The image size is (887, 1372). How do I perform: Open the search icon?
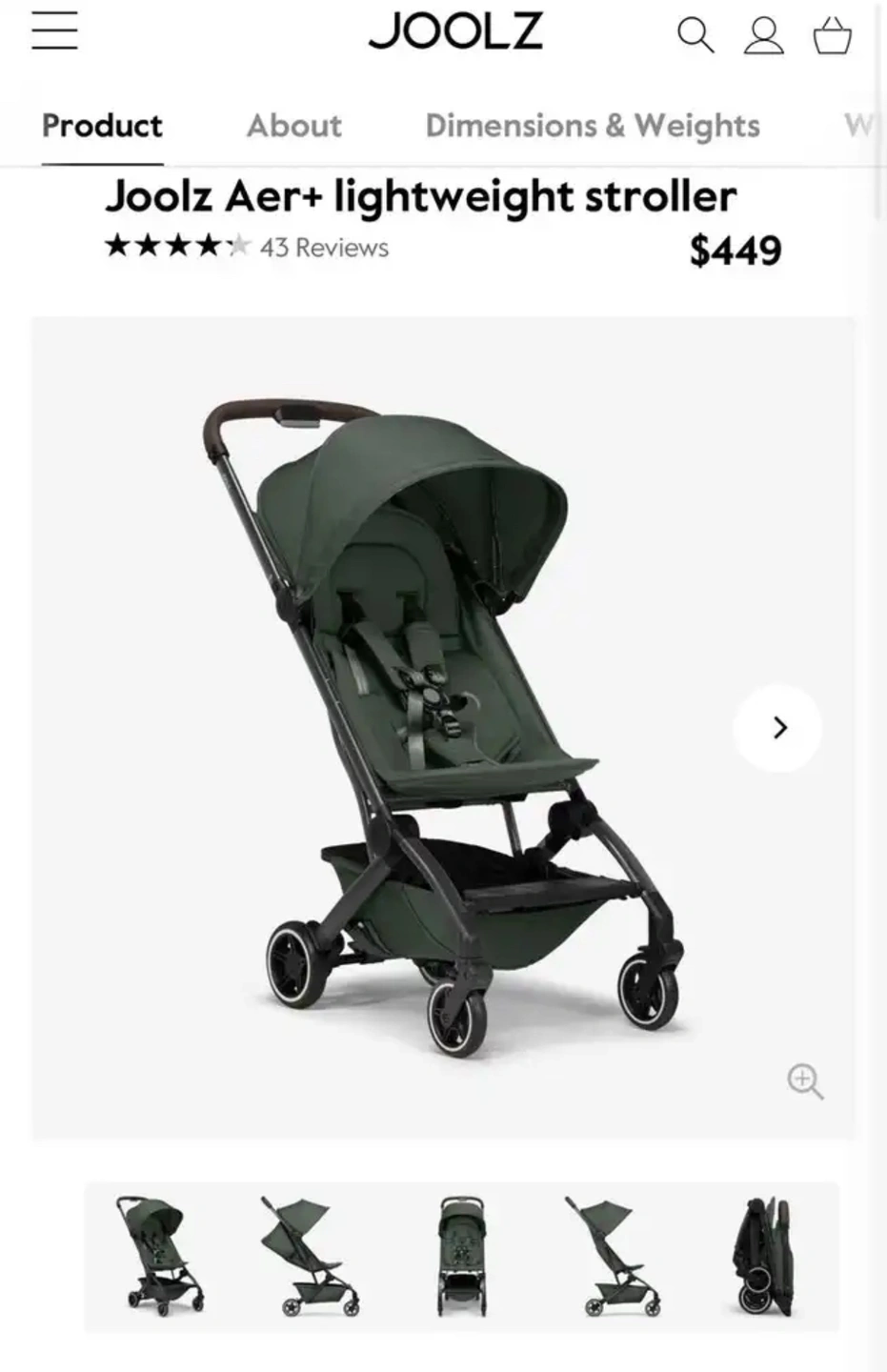click(x=695, y=35)
